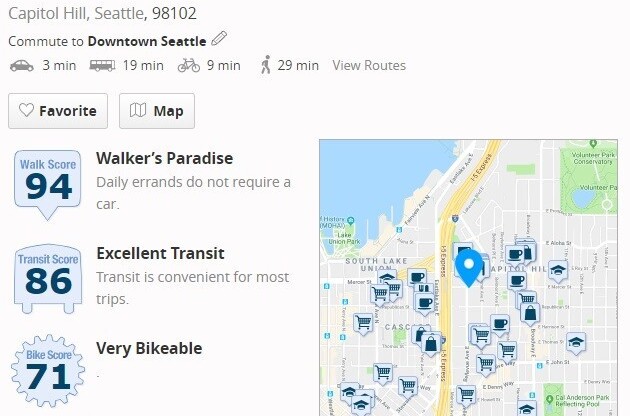The width and height of the screenshot is (630, 416).
Task: Open Walk Score 94 badge details
Action: click(48, 183)
